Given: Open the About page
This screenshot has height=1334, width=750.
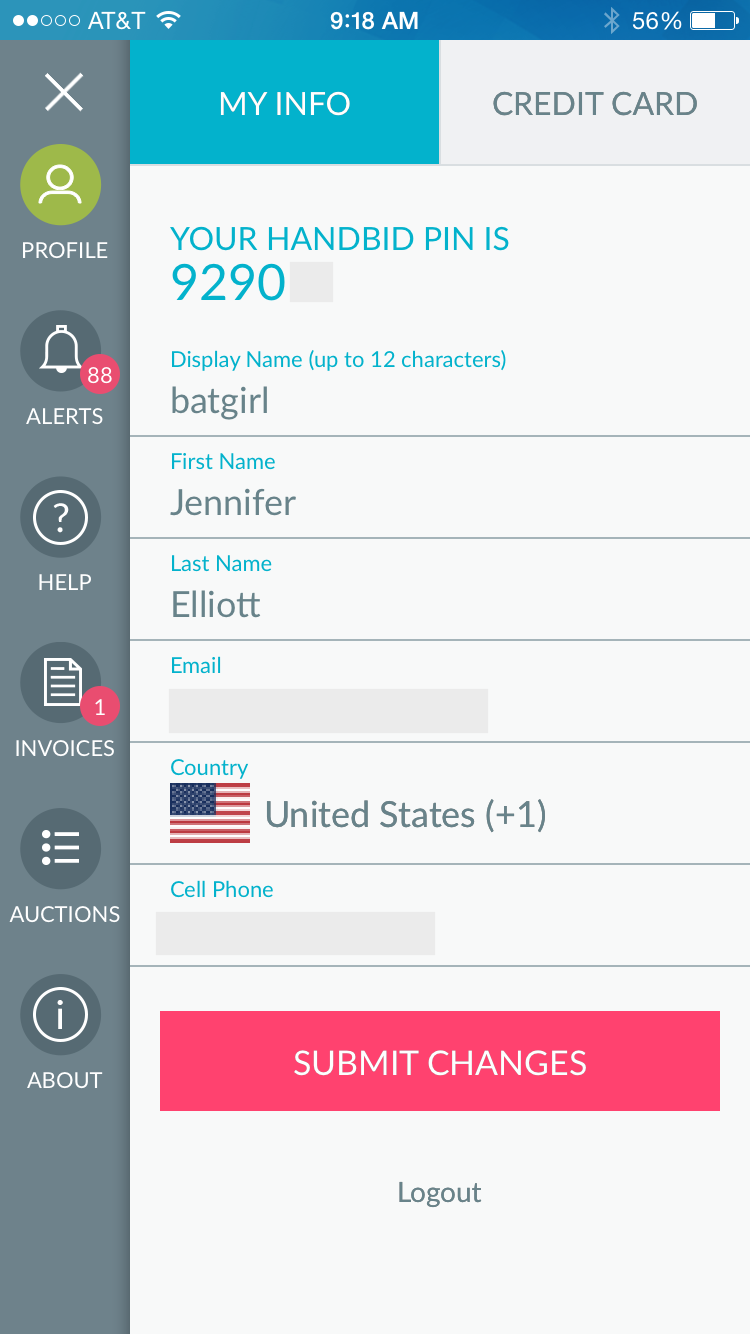Looking at the screenshot, I should (x=61, y=1015).
